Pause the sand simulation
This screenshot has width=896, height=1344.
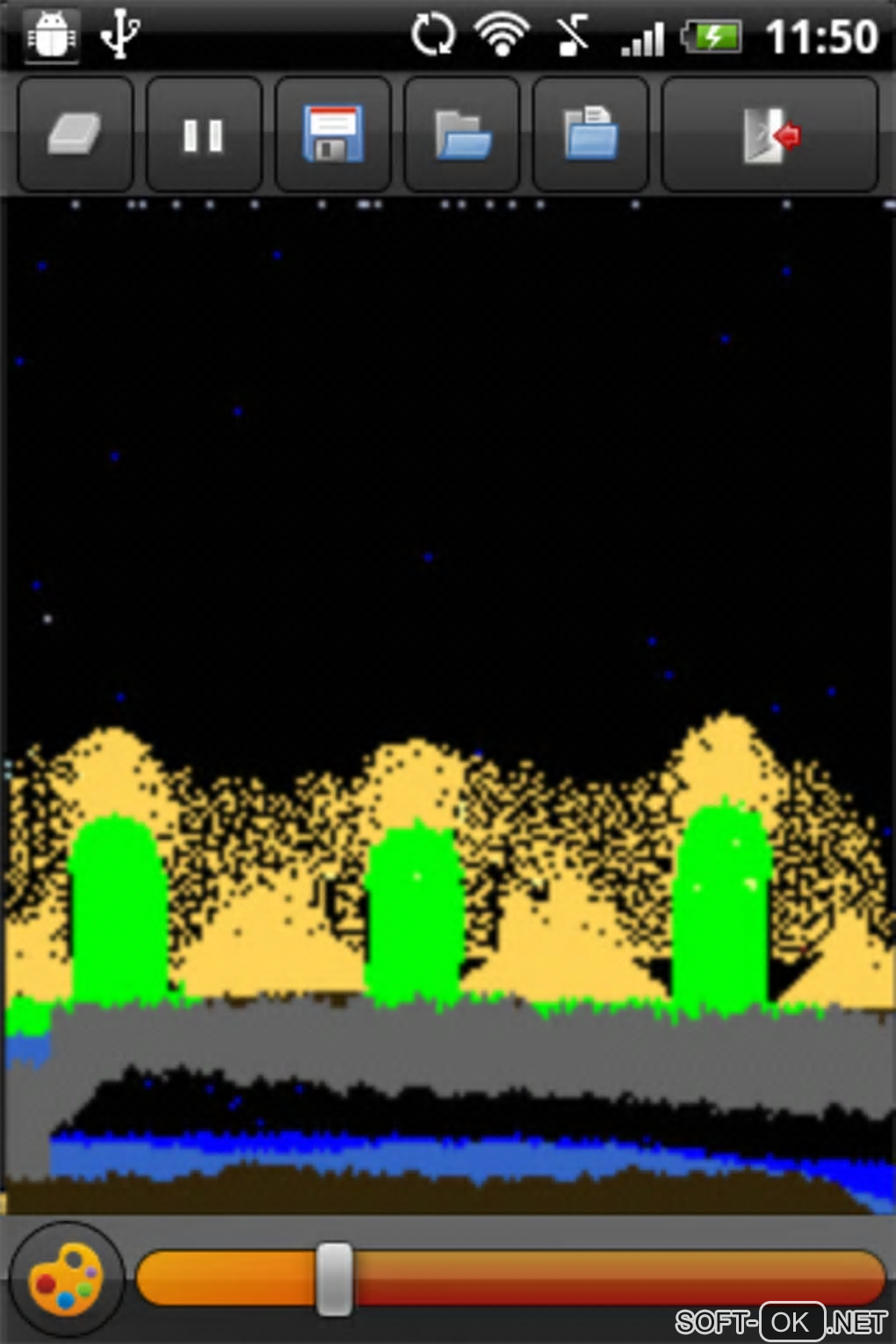tap(203, 134)
